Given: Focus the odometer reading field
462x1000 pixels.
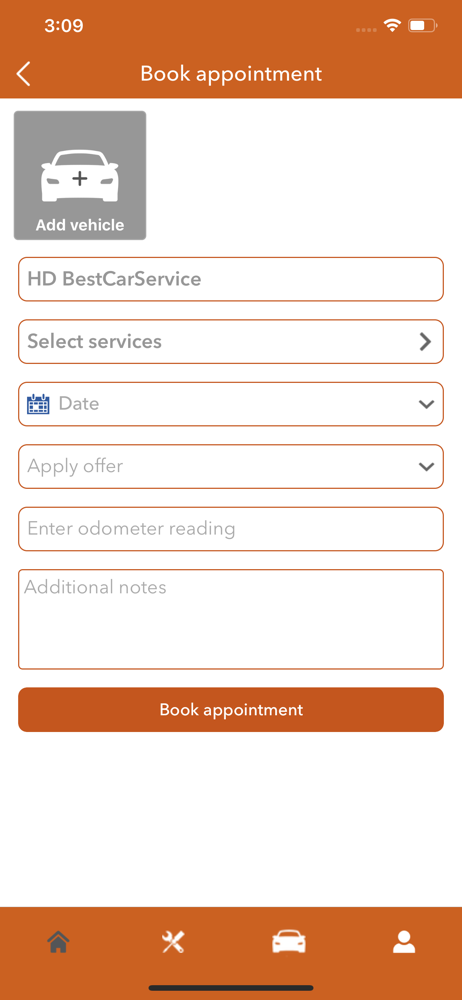Looking at the screenshot, I should 231,529.
